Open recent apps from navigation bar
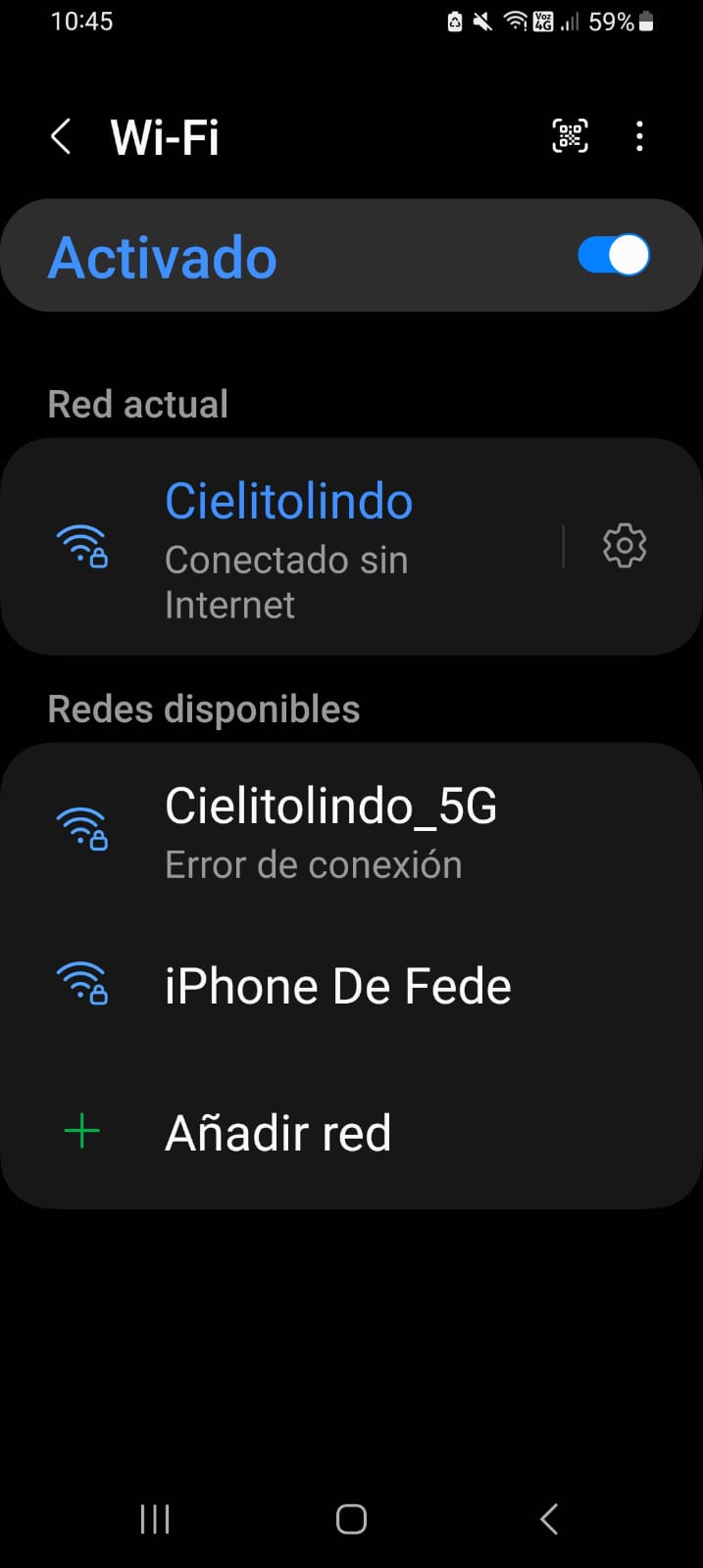This screenshot has height=1568, width=703. [155, 1519]
